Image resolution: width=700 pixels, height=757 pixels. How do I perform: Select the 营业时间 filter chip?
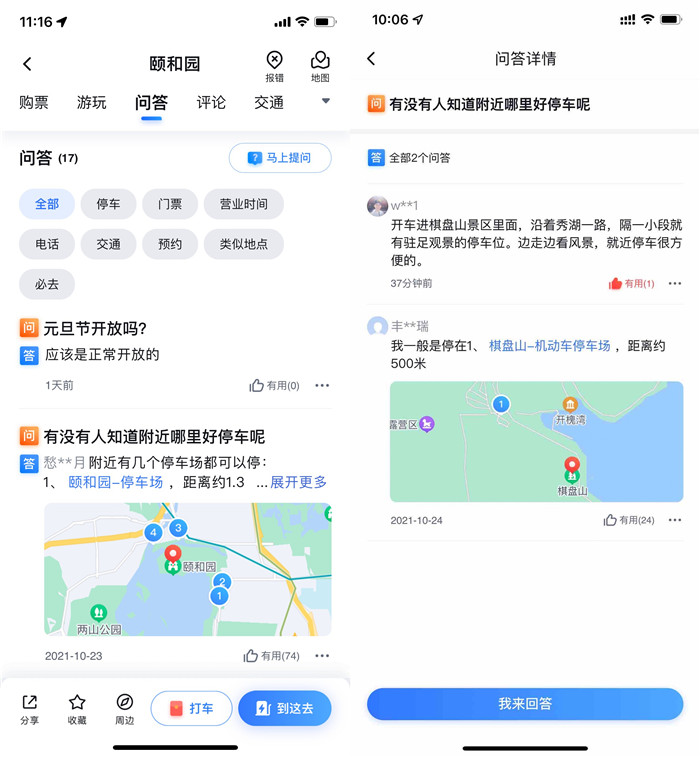click(x=243, y=204)
